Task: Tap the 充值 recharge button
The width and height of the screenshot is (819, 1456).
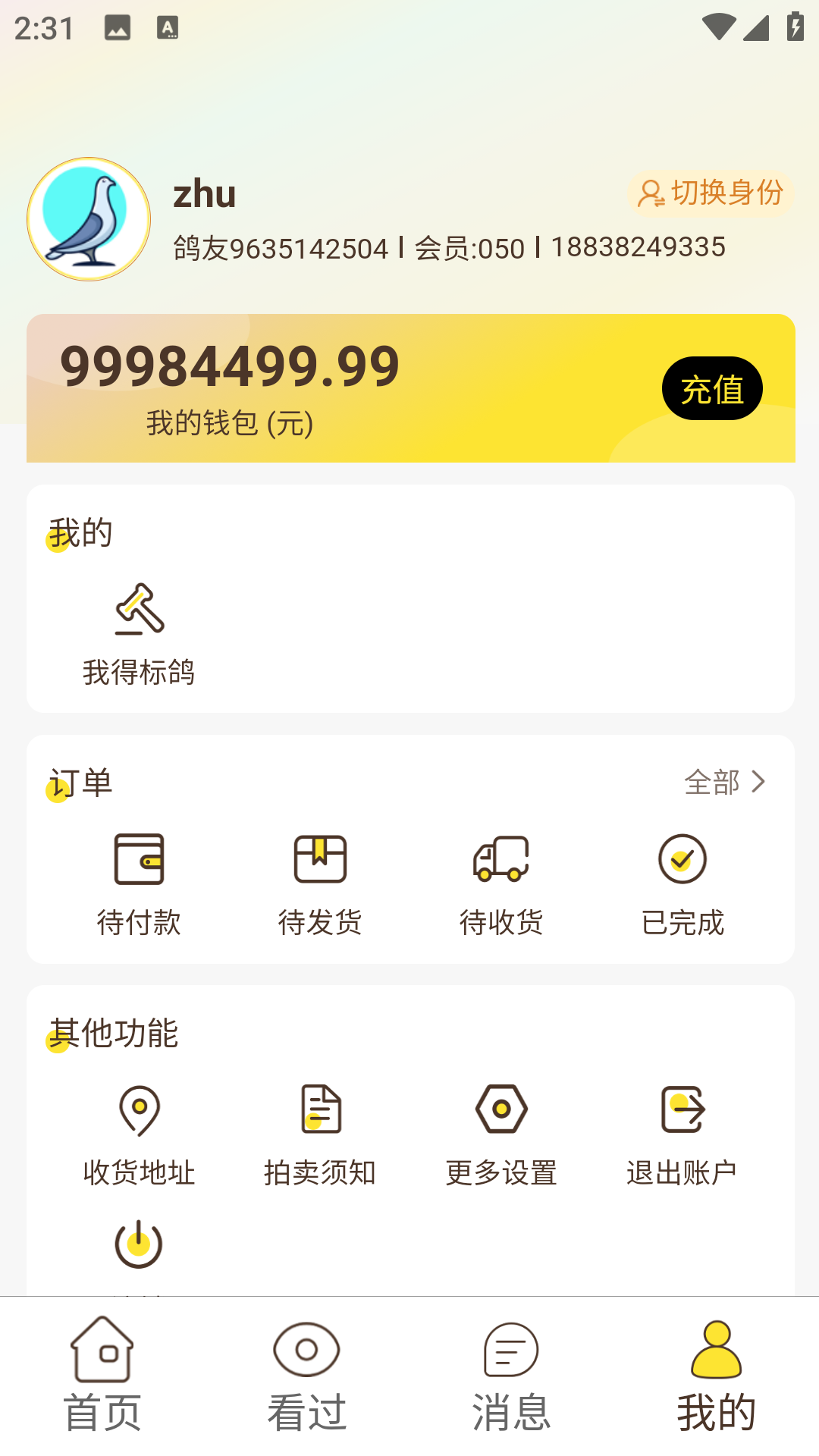Action: coord(711,389)
